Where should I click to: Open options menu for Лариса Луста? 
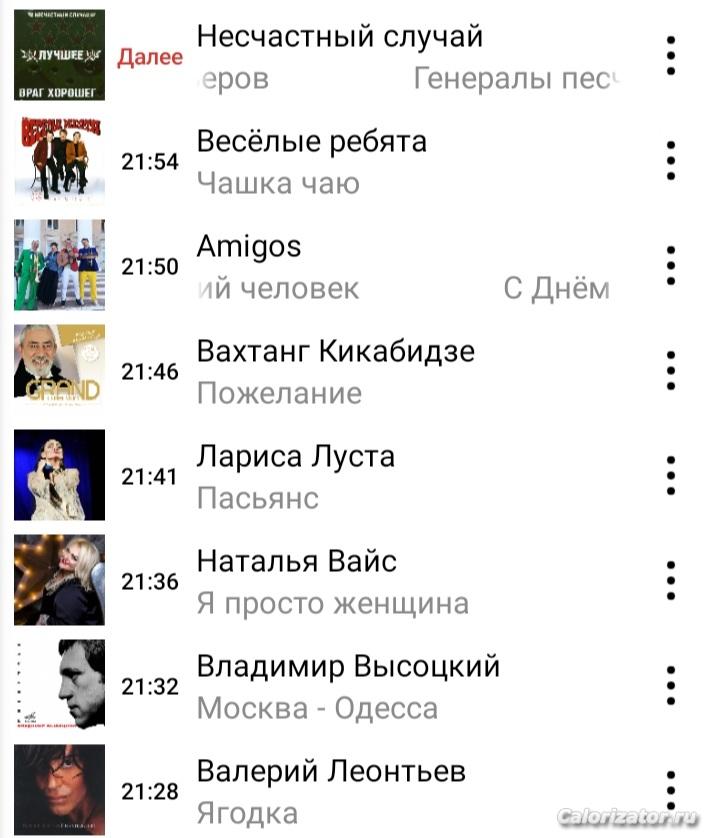point(671,476)
